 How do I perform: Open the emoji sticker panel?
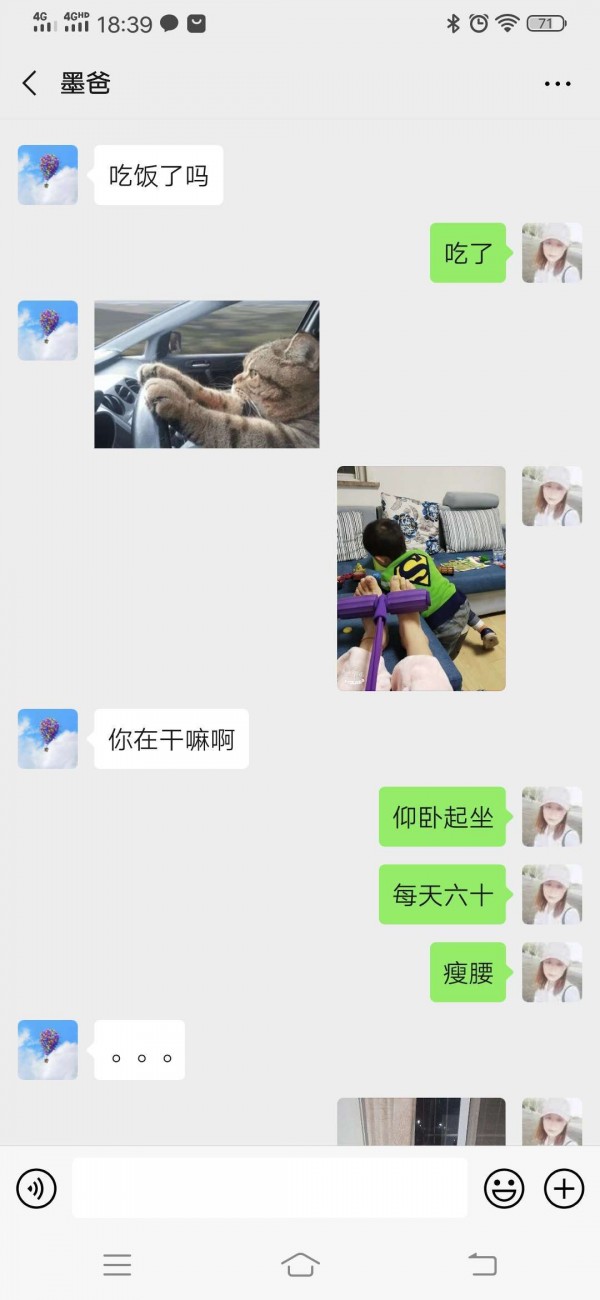click(x=504, y=1188)
